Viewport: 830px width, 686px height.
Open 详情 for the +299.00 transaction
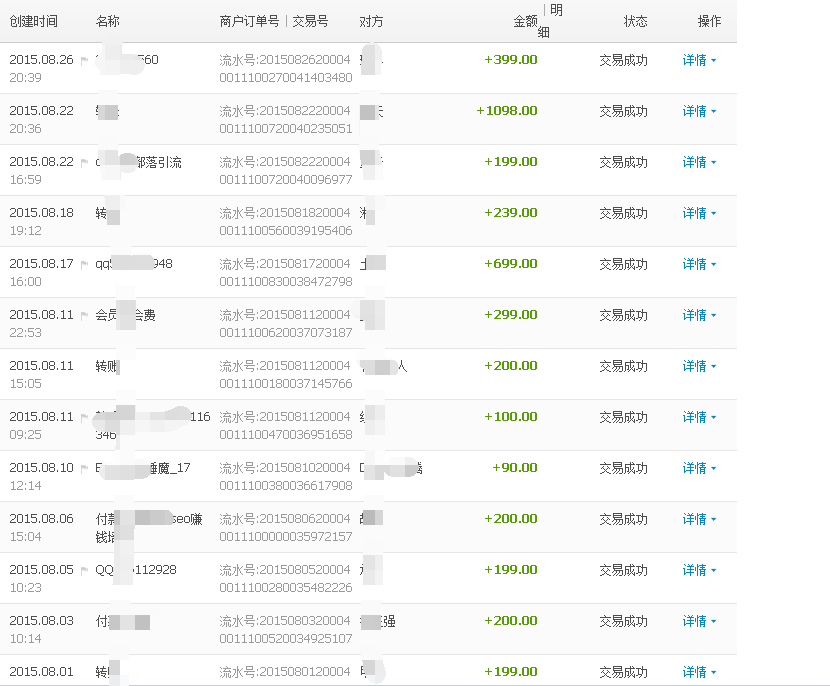pyautogui.click(x=695, y=315)
